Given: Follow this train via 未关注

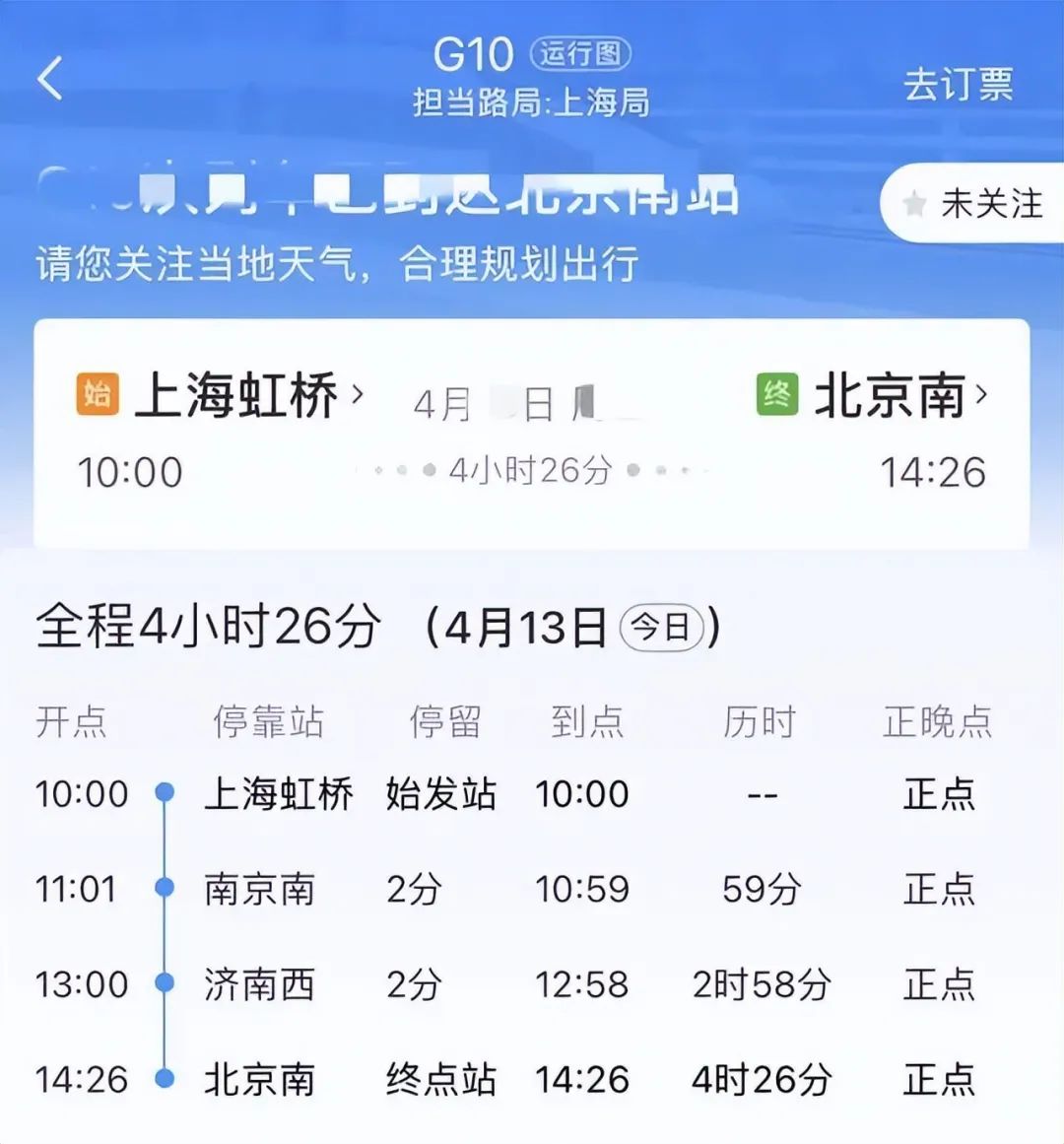Looking at the screenshot, I should tap(974, 204).
